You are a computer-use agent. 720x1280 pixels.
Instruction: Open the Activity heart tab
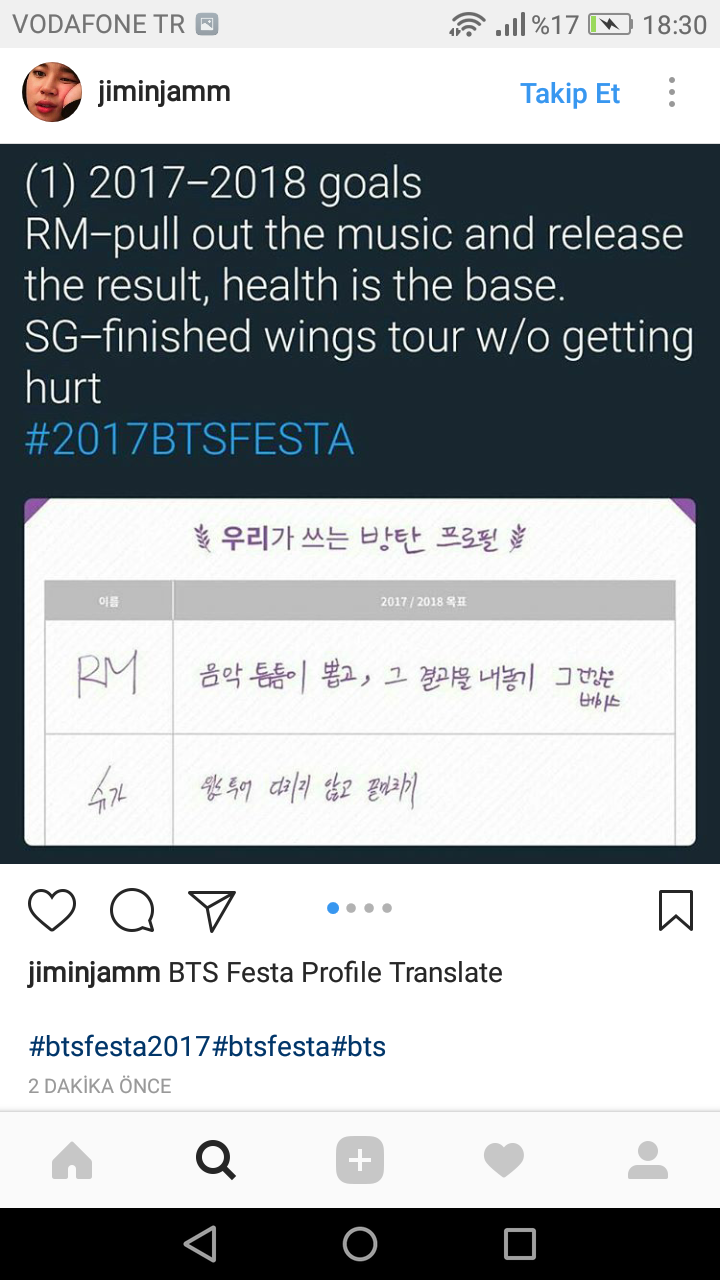(504, 1160)
